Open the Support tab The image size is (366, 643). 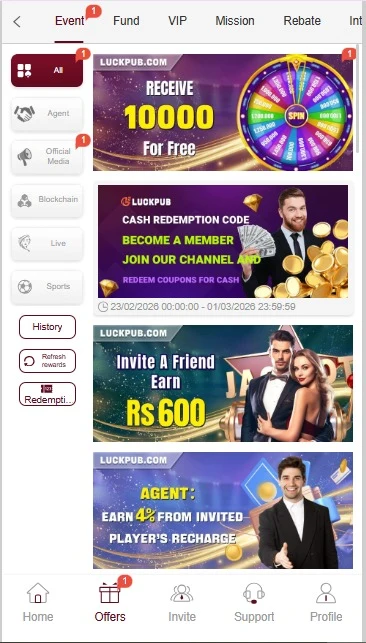tap(254, 602)
